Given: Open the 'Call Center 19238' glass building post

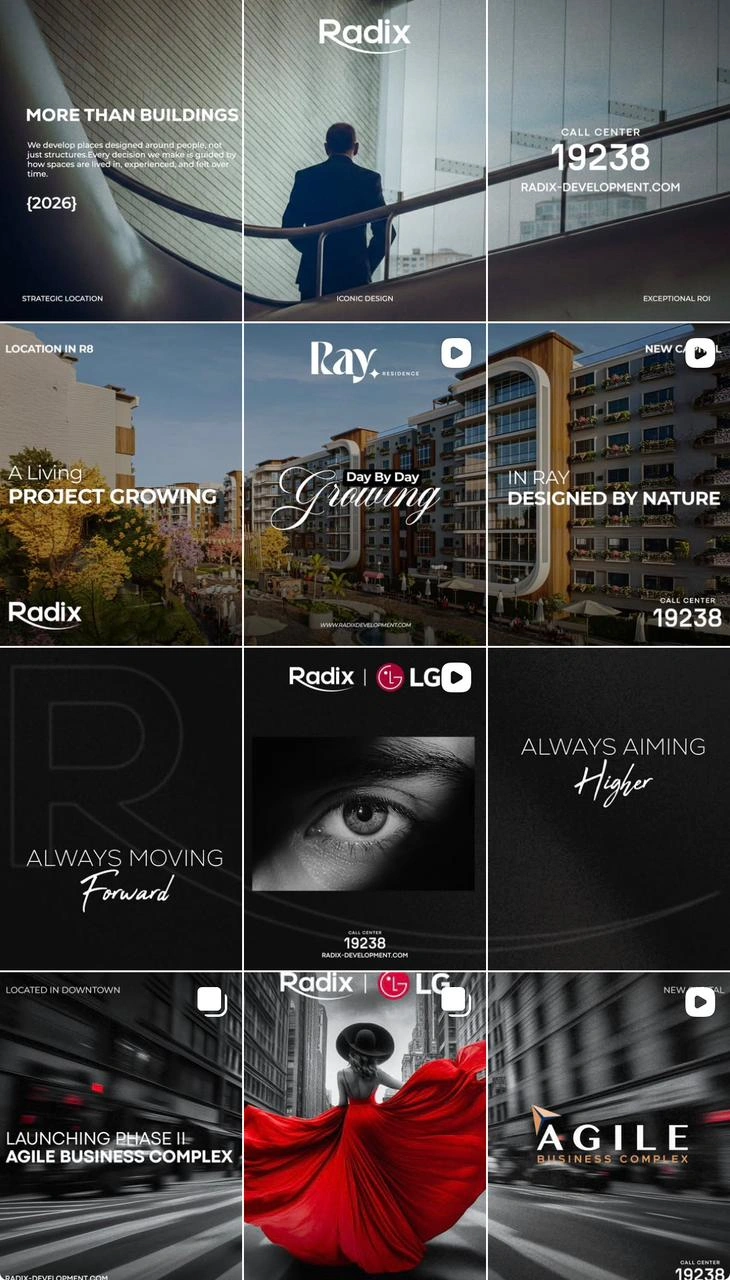Looking at the screenshot, I should (x=609, y=160).
